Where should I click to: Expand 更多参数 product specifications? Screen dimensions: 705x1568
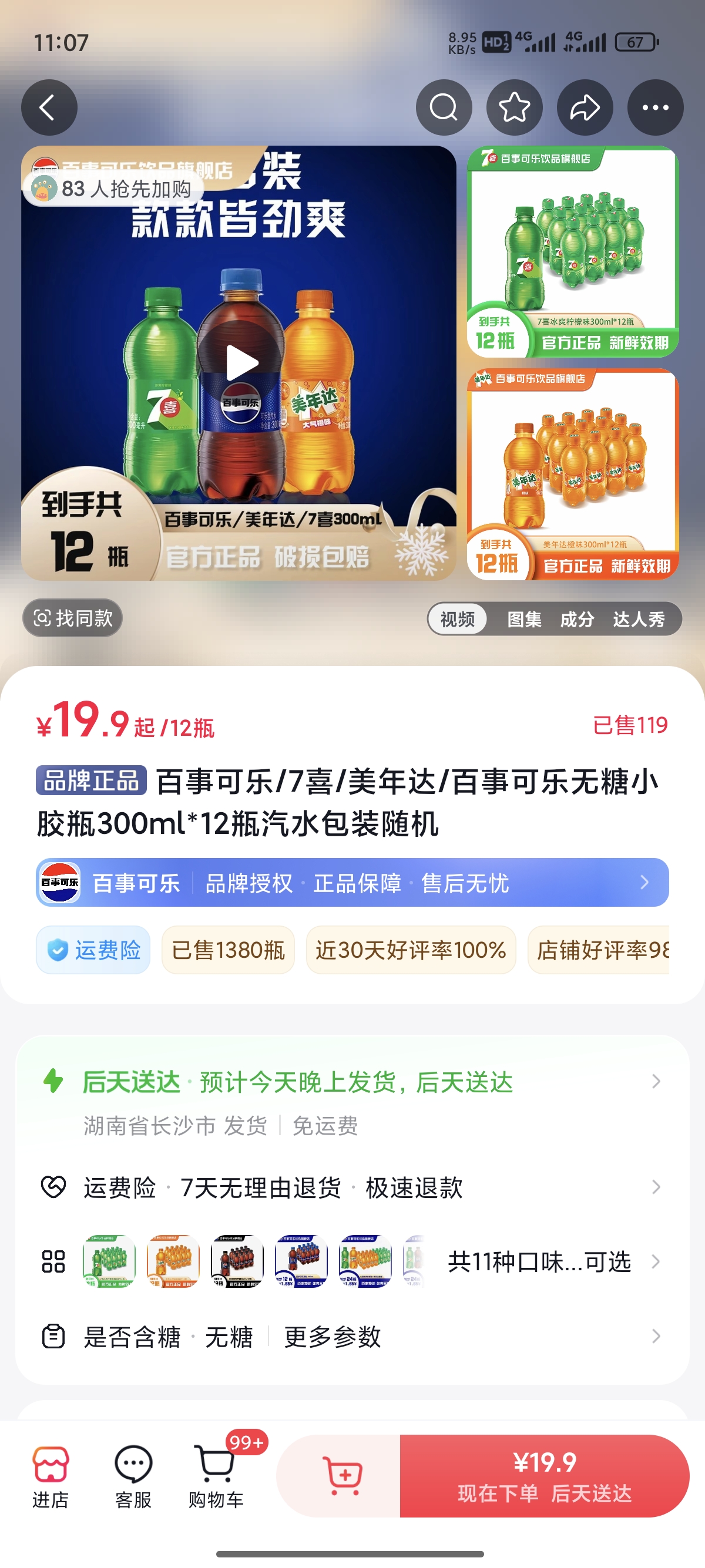coord(333,1337)
